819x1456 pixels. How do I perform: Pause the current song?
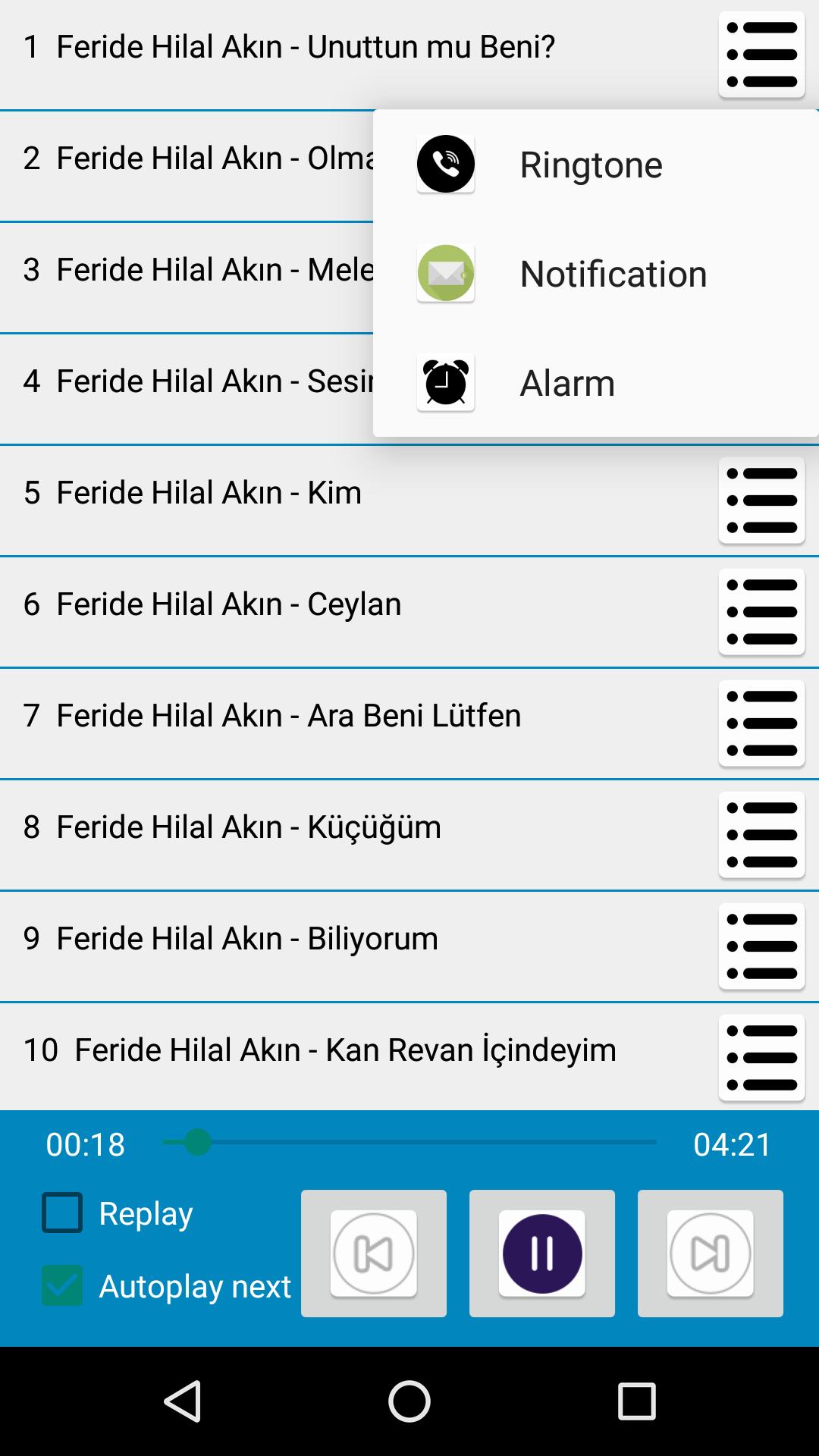click(542, 1254)
